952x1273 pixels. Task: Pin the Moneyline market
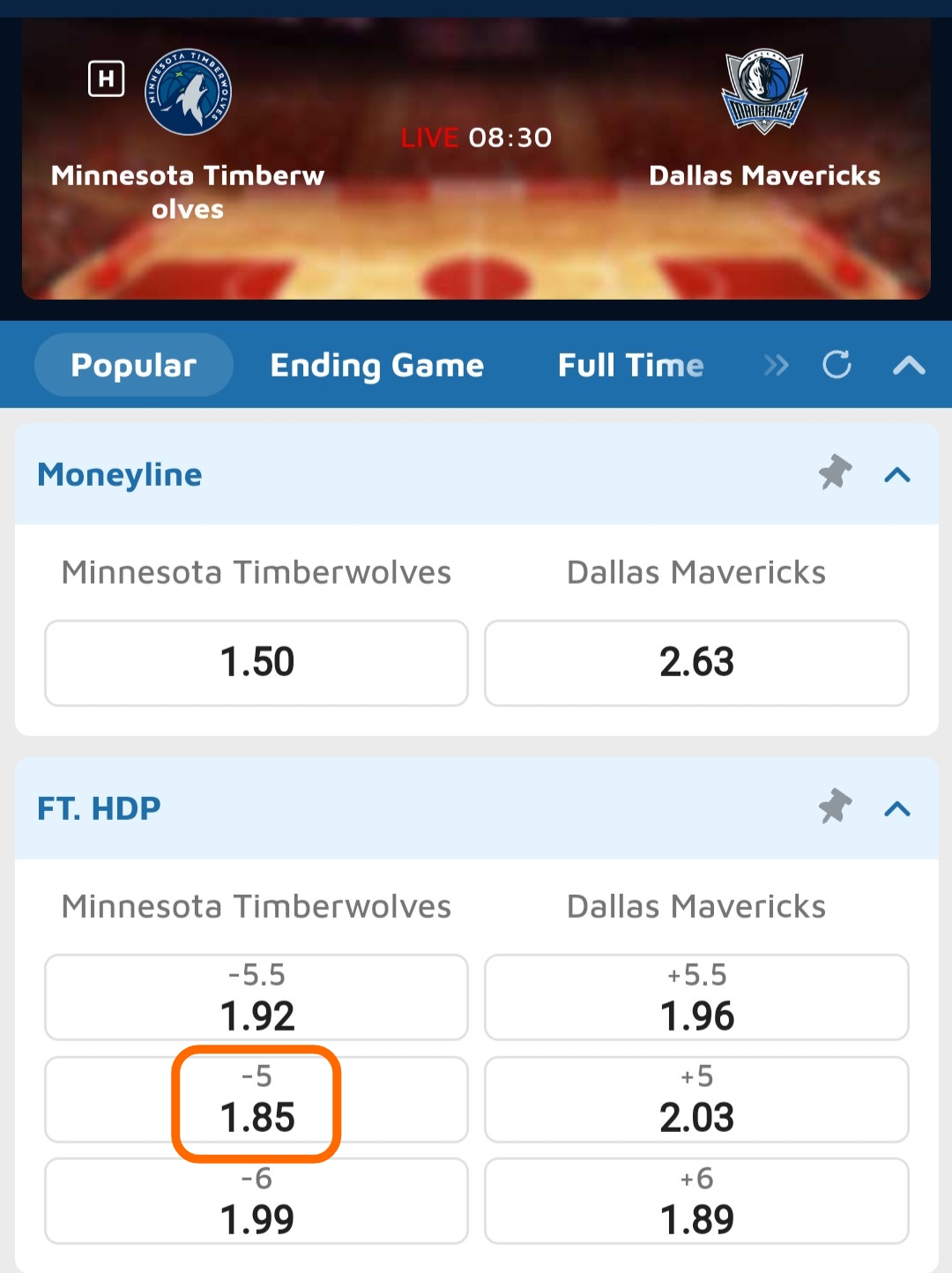(x=835, y=473)
